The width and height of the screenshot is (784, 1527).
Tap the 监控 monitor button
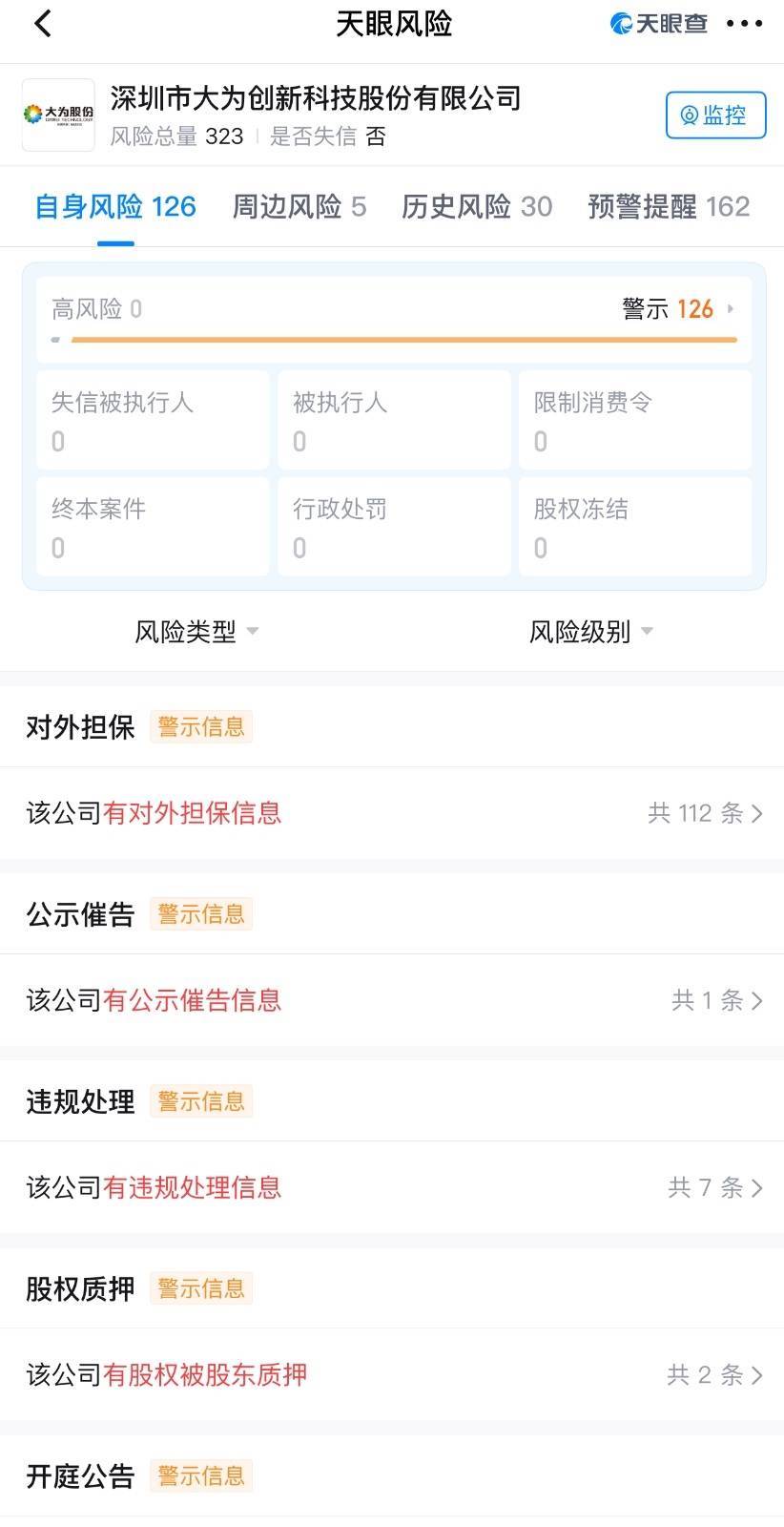pos(715,115)
